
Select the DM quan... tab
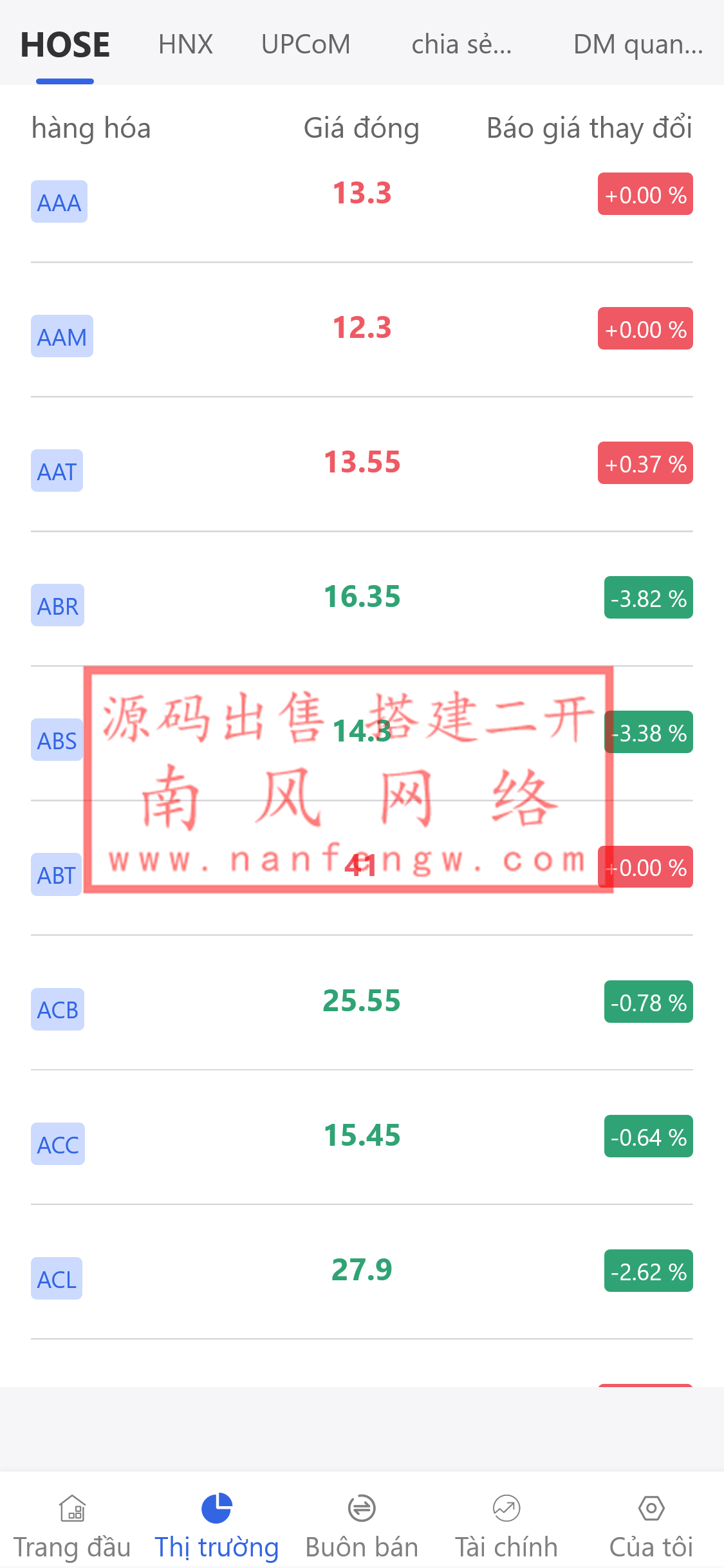[638, 44]
